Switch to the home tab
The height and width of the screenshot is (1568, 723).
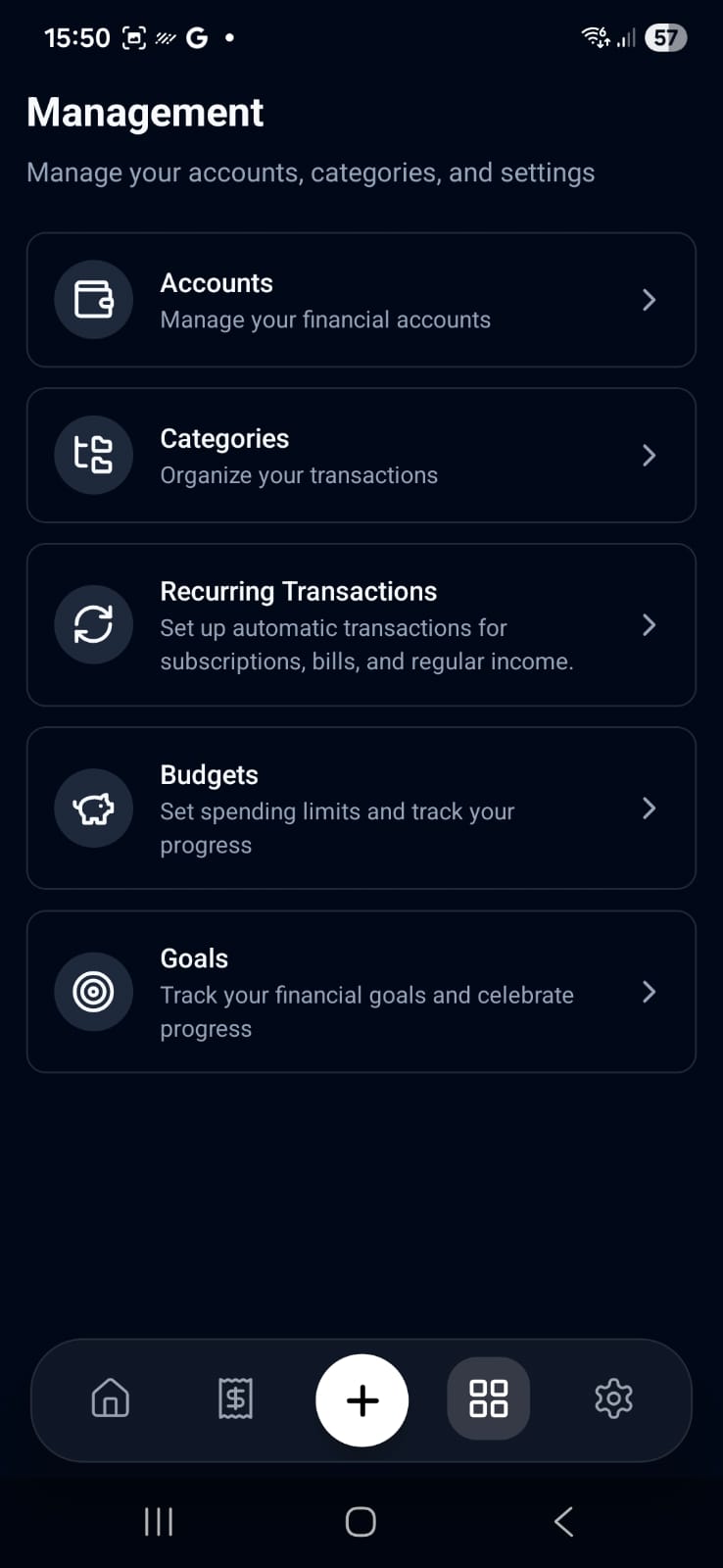[x=111, y=1398]
